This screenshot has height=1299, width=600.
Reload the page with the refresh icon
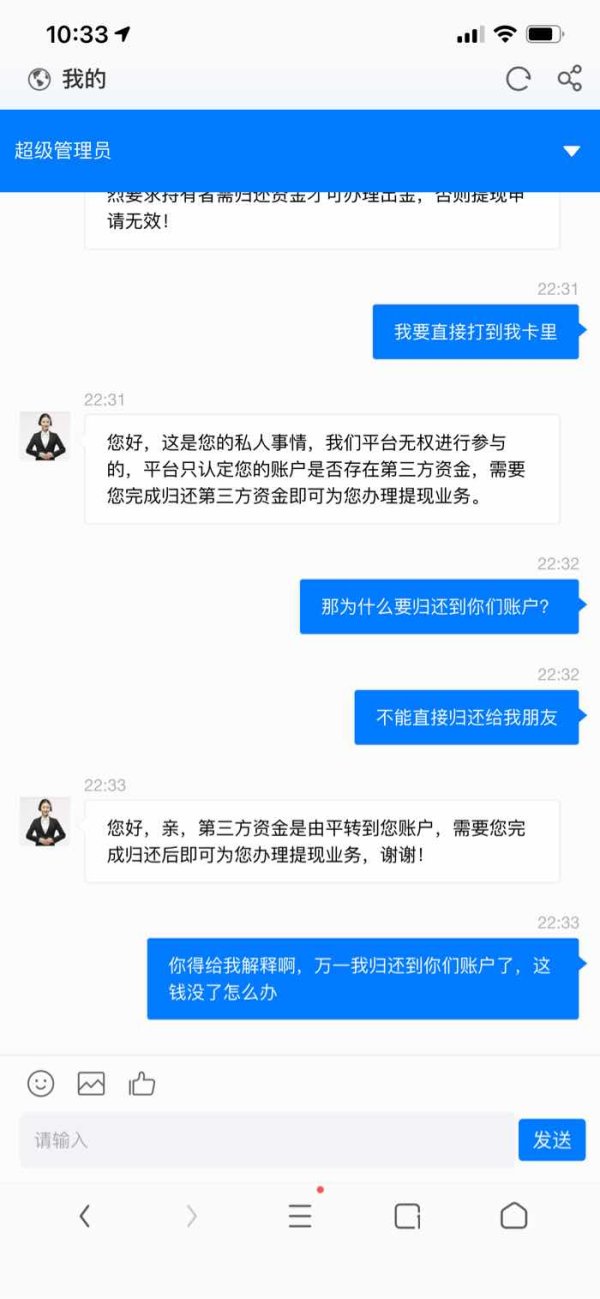(x=518, y=79)
